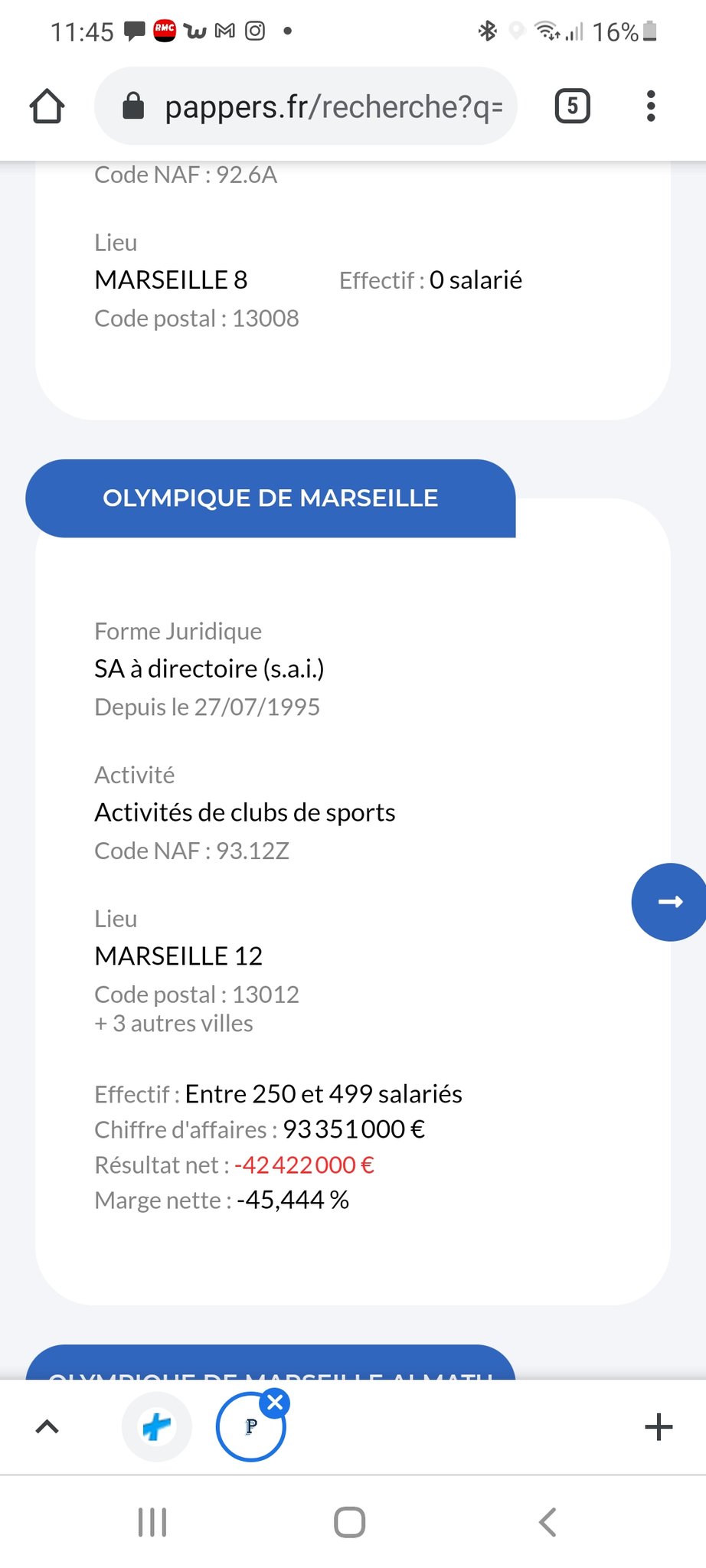Open the OLYMPIQUE DE MARSEILLE company result
The image size is (706, 1568).
[x=270, y=498]
